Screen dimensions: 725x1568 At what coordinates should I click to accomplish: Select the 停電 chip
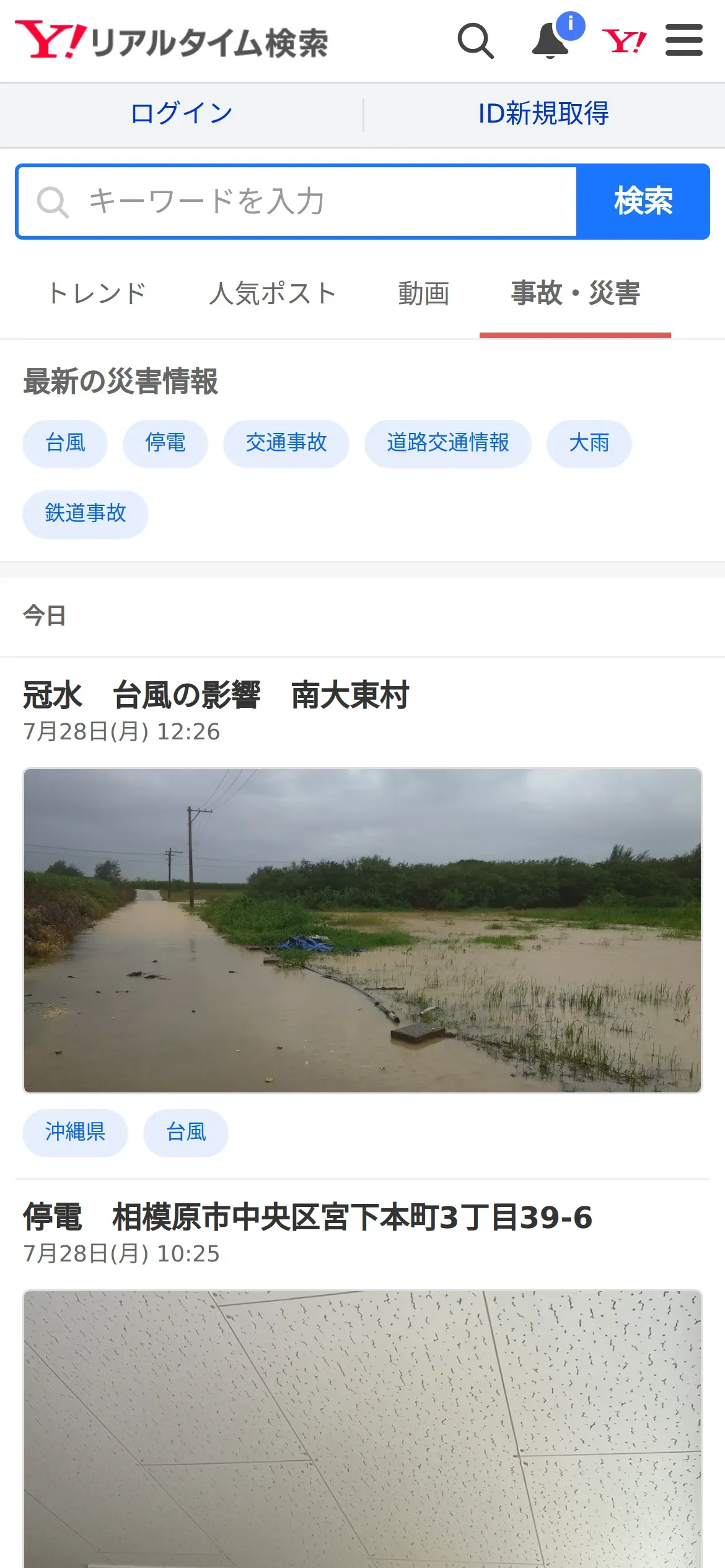[165, 443]
